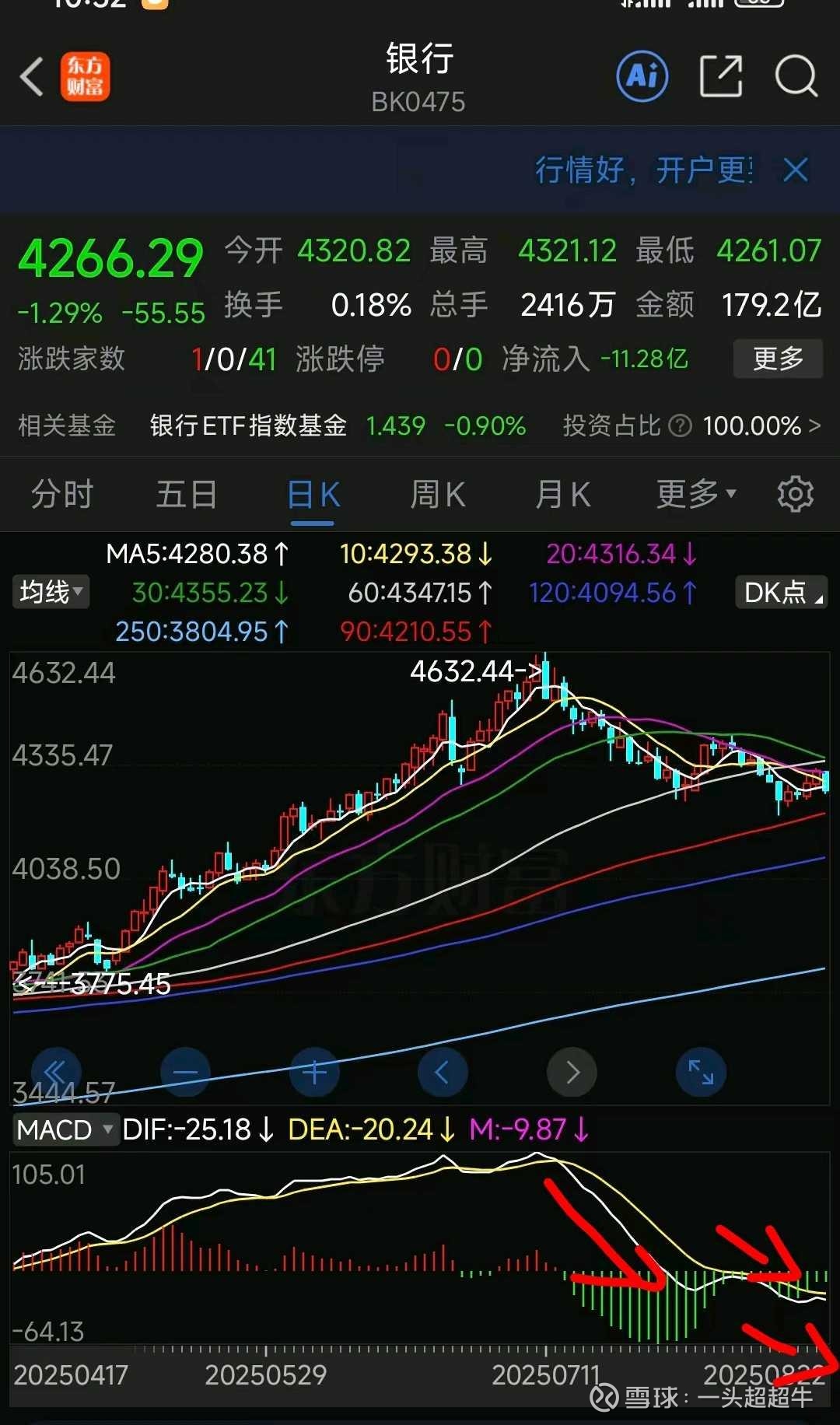Zoom out the chart with minus button
The height and width of the screenshot is (1425, 840).
[185, 1073]
